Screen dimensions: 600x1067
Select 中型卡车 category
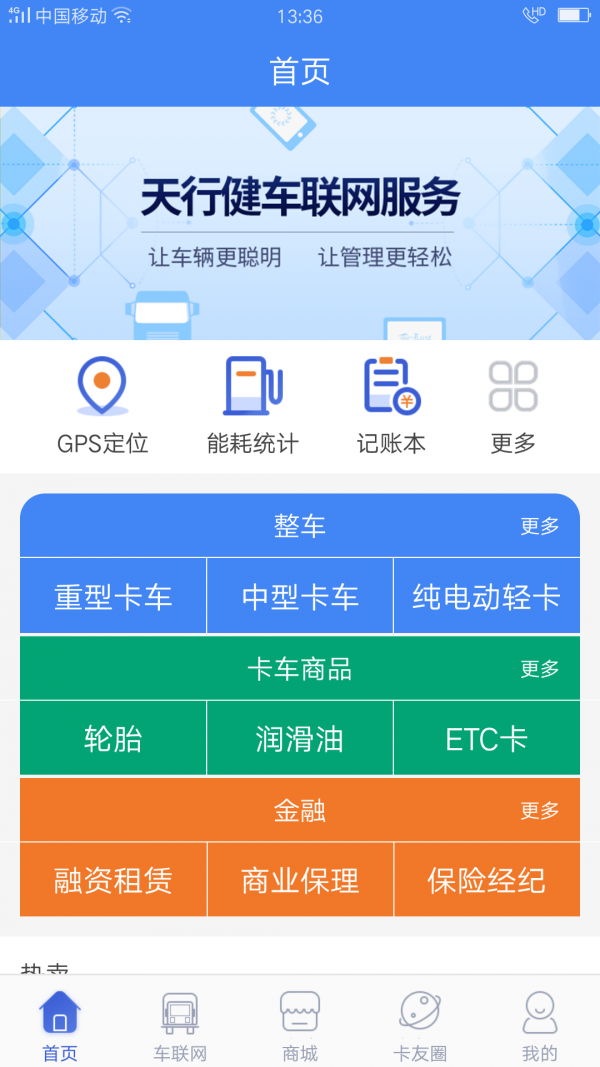300,597
